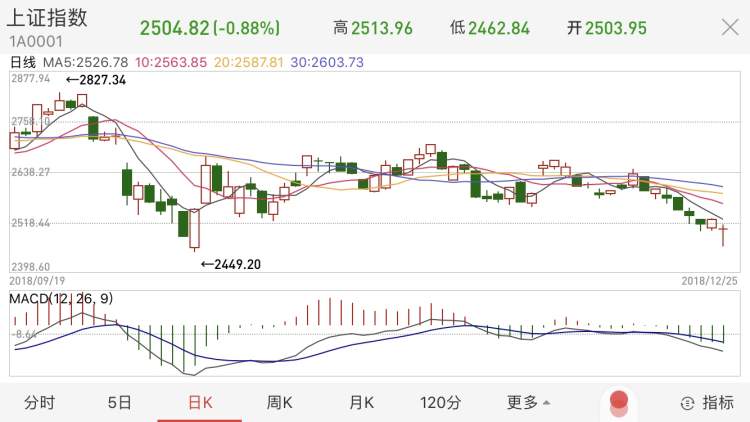
Task: Switch to the 120分 chart tab
Action: [x=441, y=402]
